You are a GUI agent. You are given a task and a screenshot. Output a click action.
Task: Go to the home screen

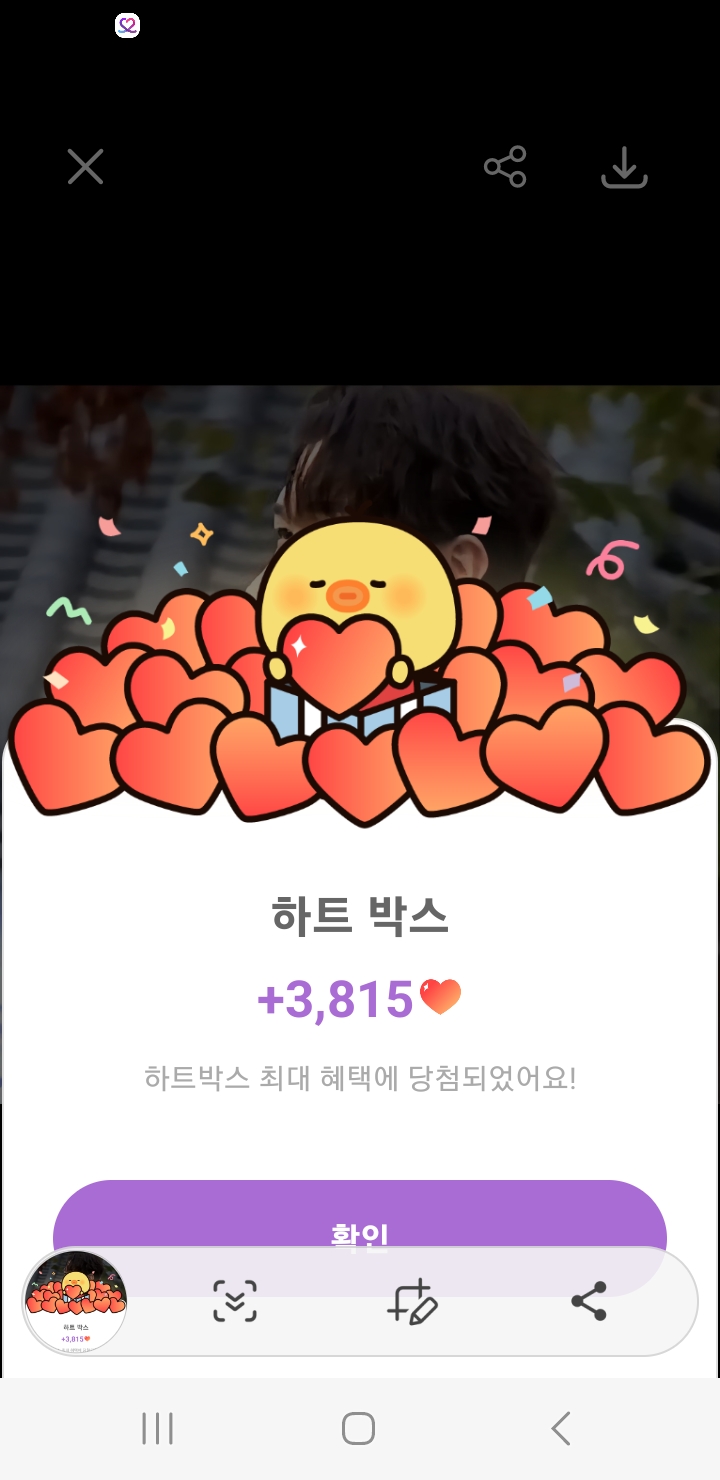coord(359,1429)
